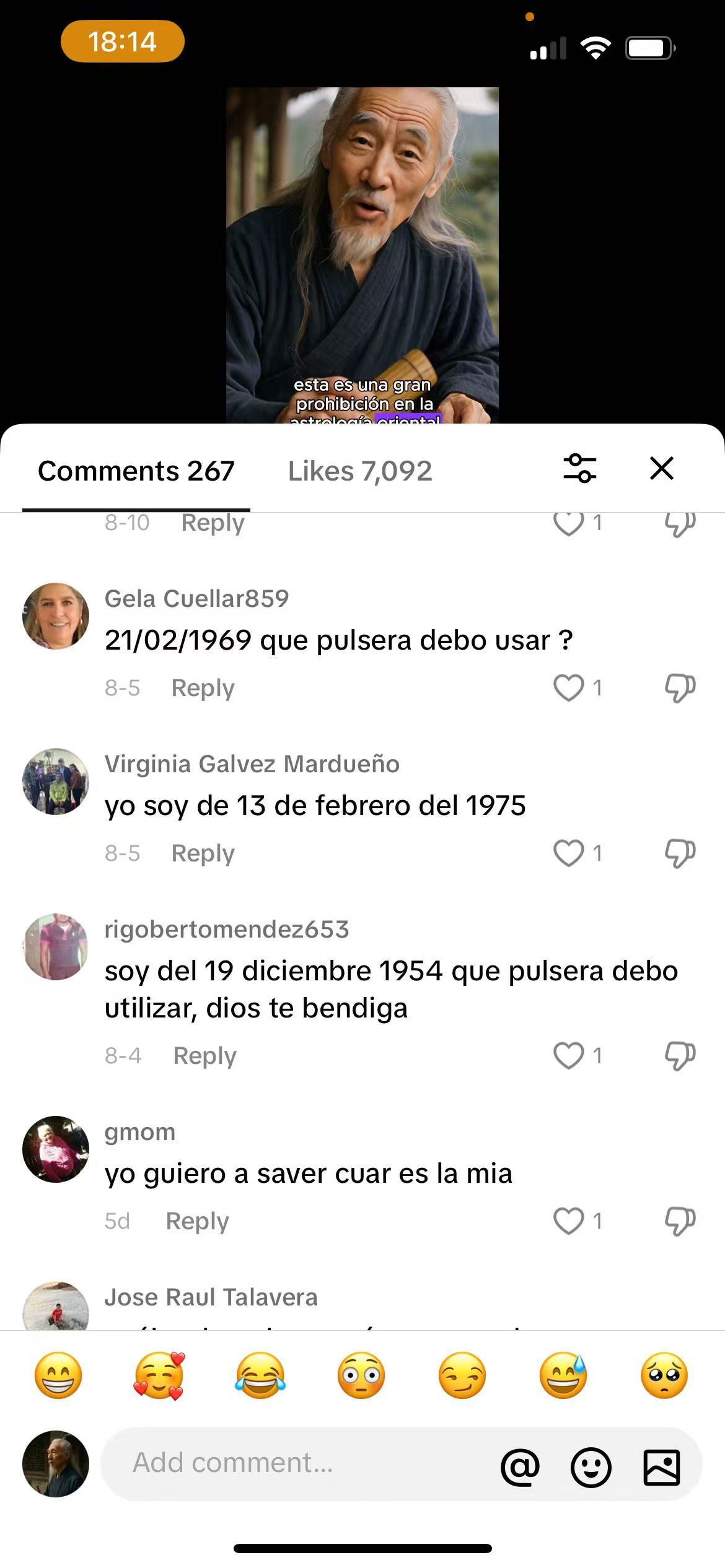
Task: Reply to rigobertomendez653's comment
Action: [x=204, y=1056]
